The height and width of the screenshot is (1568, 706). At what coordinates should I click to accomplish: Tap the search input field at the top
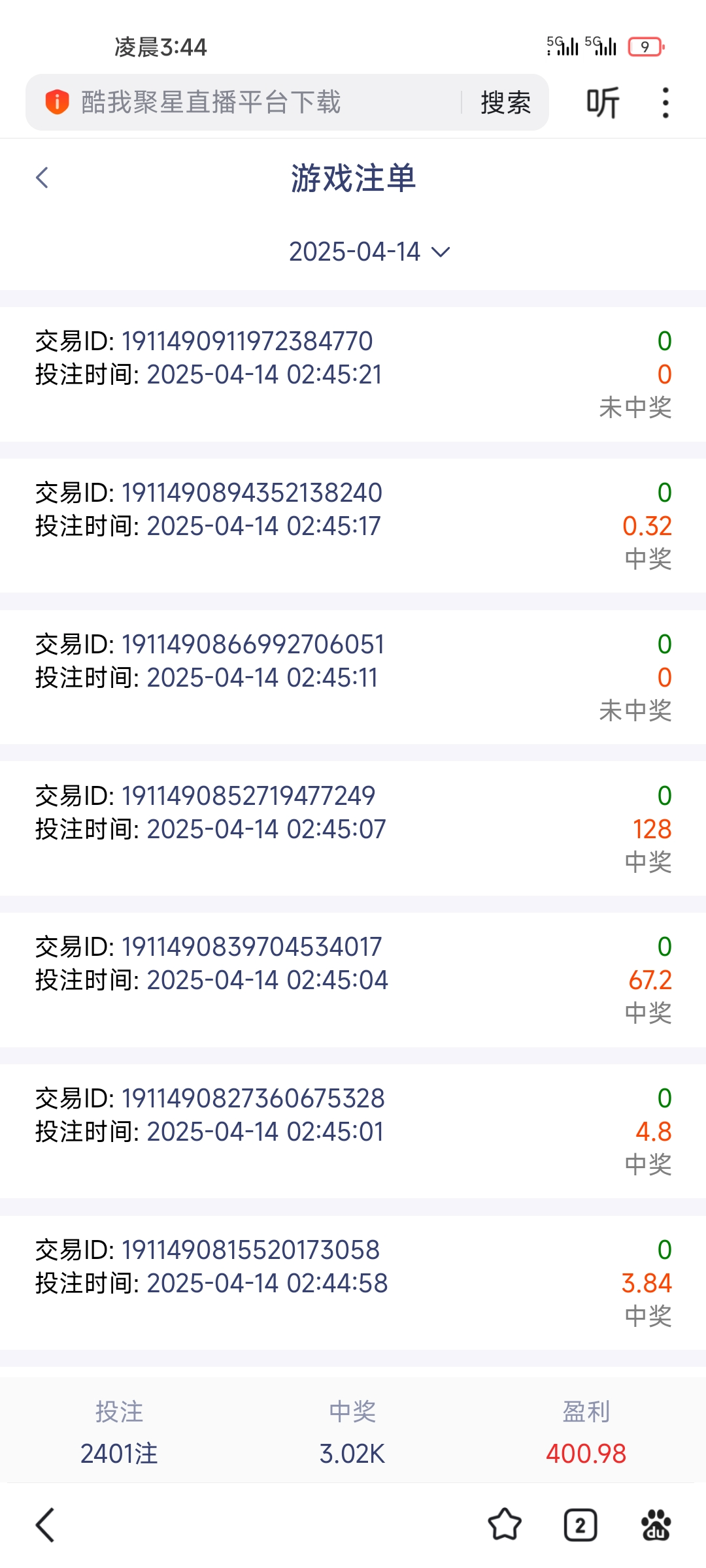[x=261, y=101]
